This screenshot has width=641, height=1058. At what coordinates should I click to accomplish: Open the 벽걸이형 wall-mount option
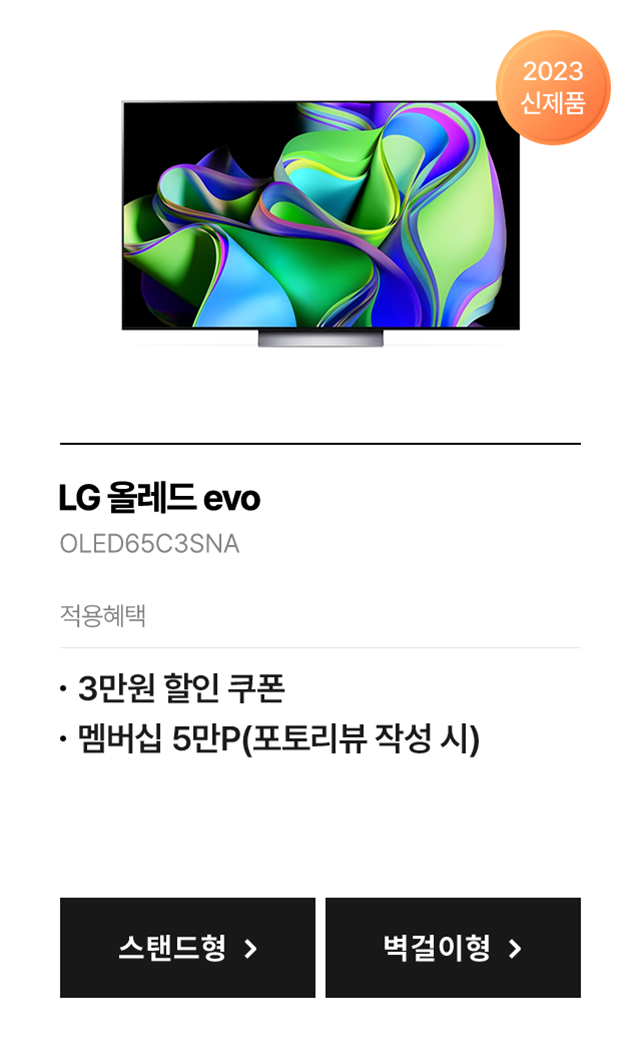pyautogui.click(x=452, y=947)
